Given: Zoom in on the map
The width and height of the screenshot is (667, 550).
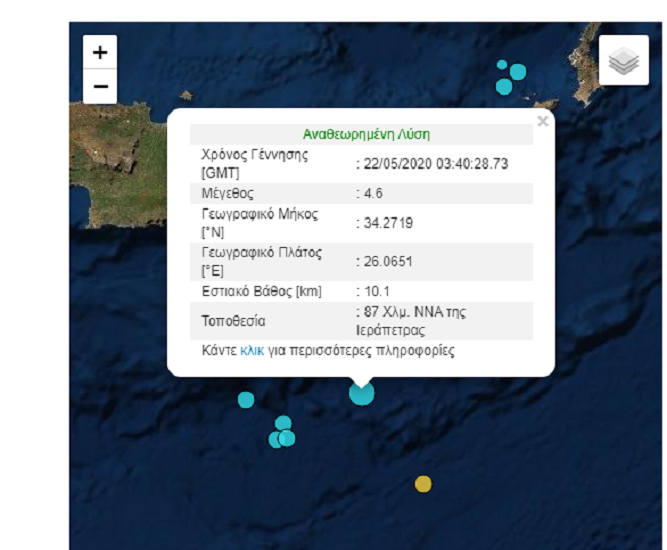Looking at the screenshot, I should [100, 52].
